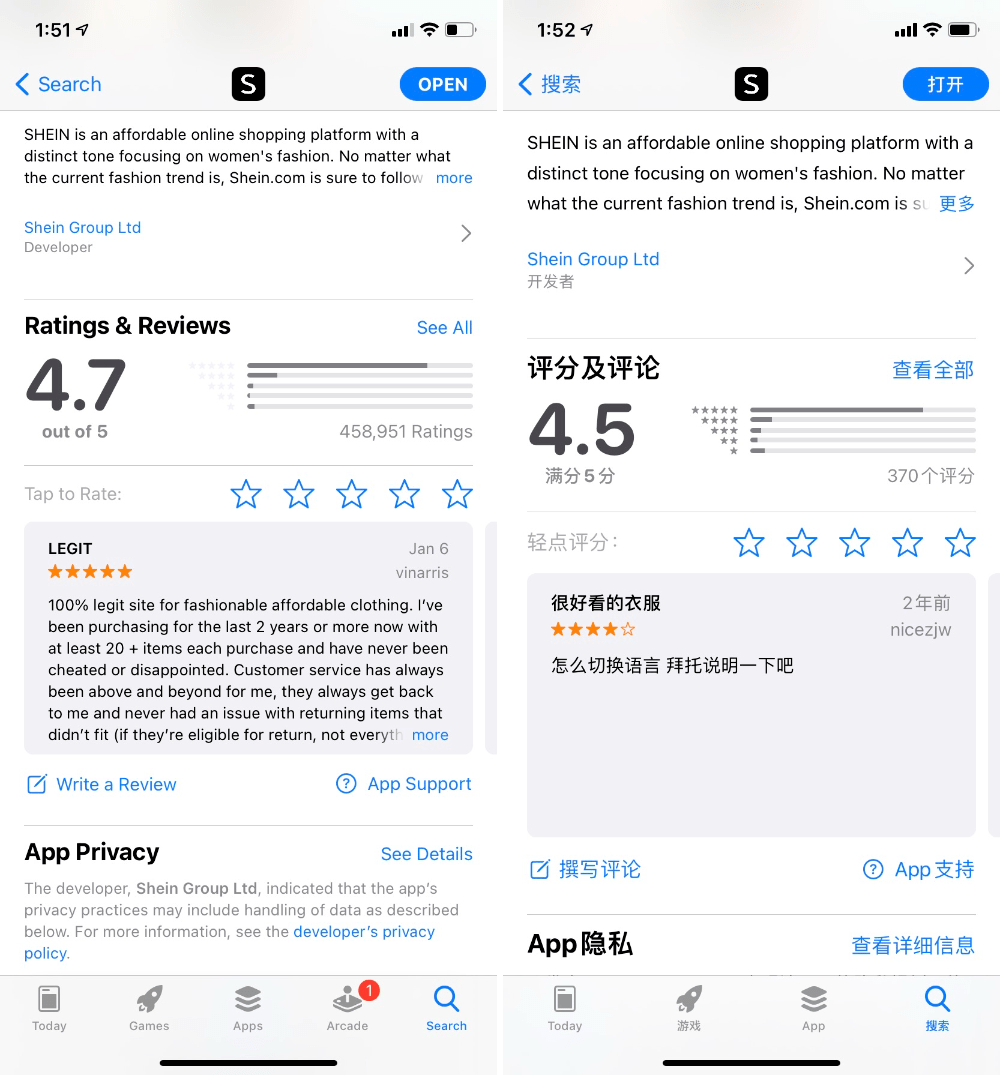
Task: Tap the blue 打开 button
Action: pyautogui.click(x=944, y=85)
